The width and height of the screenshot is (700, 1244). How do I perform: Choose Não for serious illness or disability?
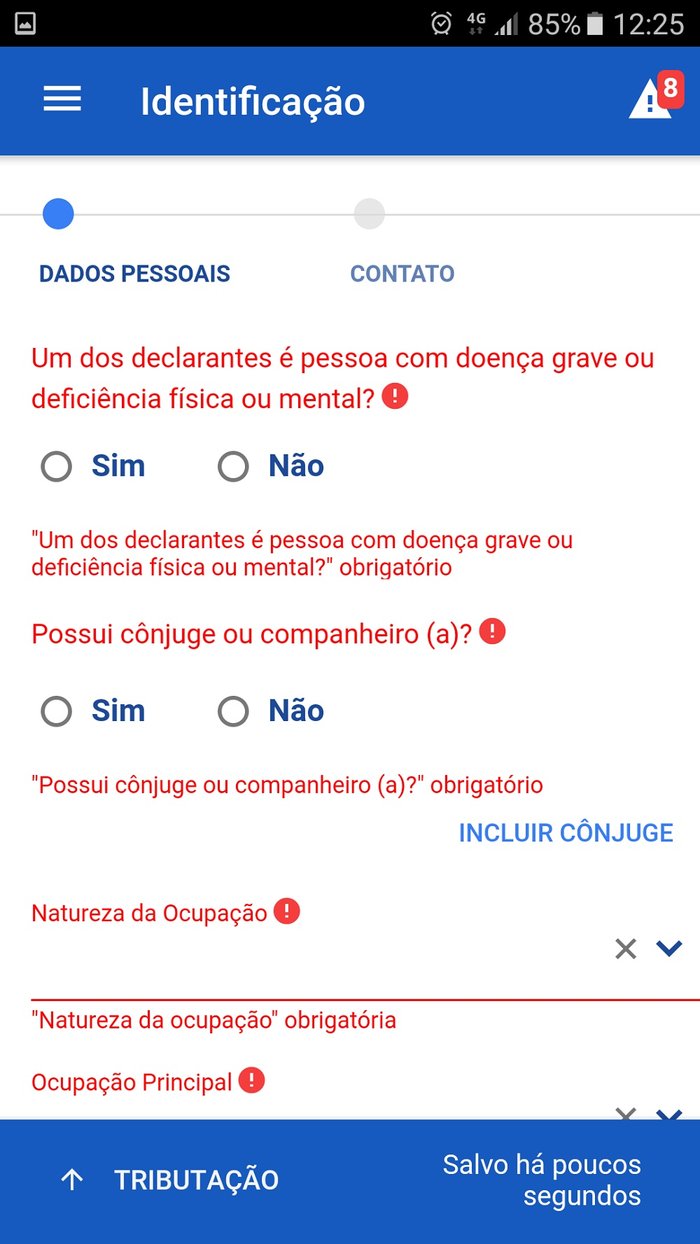point(271,466)
